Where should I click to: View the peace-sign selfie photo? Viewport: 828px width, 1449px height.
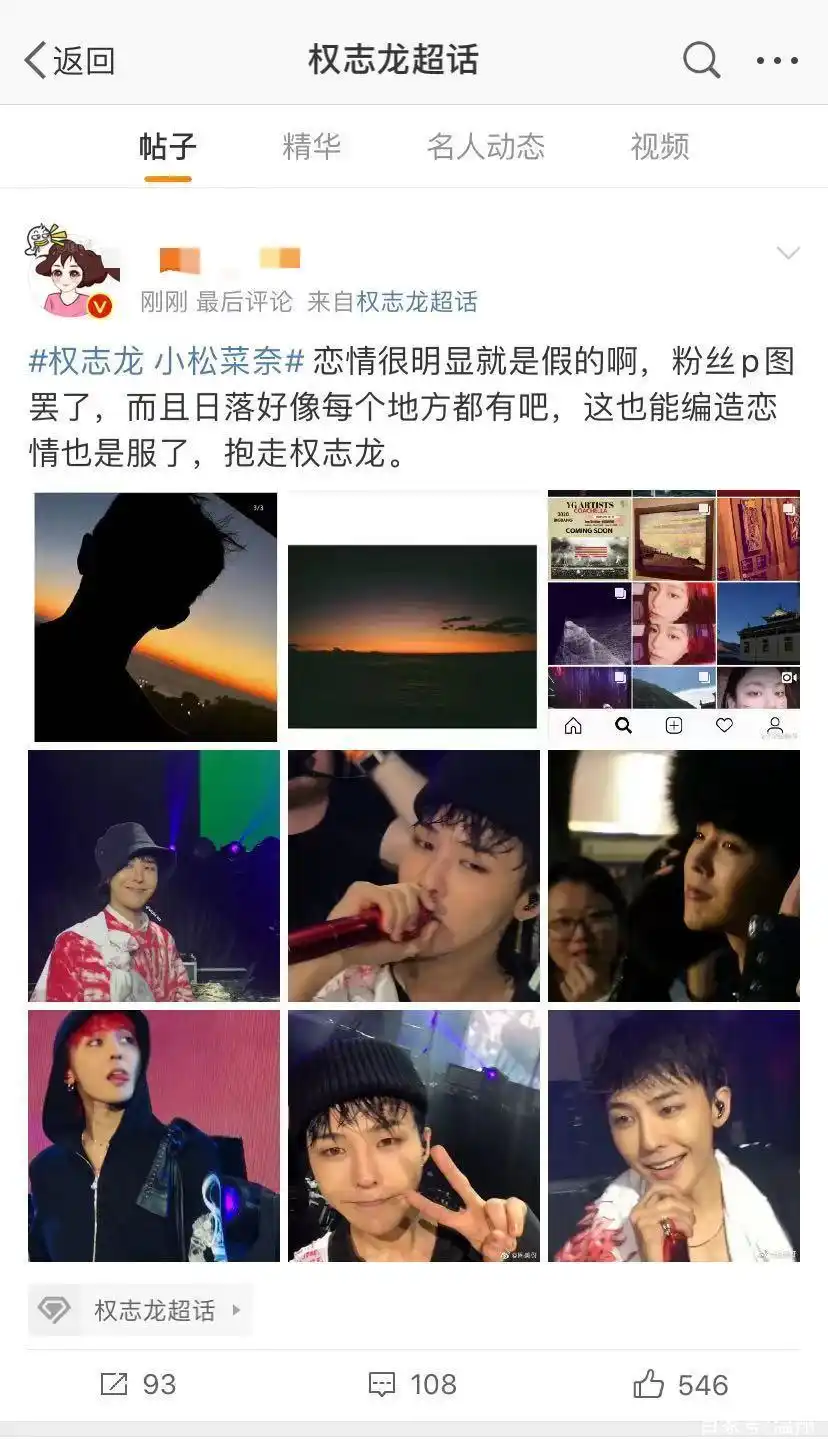[x=413, y=1135]
